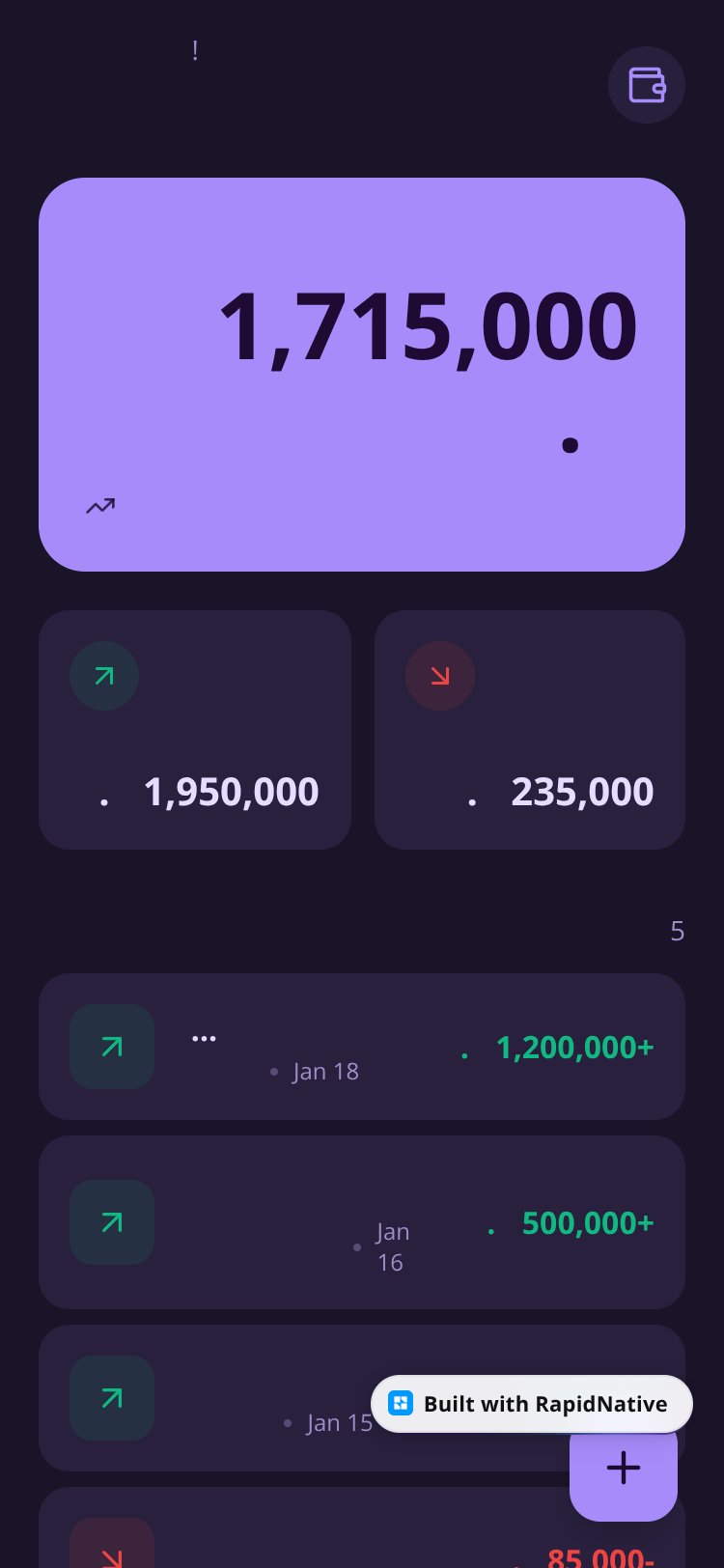This screenshot has width=724, height=1568.
Task: Open the Jan 18 transaction of 1,200,000+
Action: coord(362,1047)
